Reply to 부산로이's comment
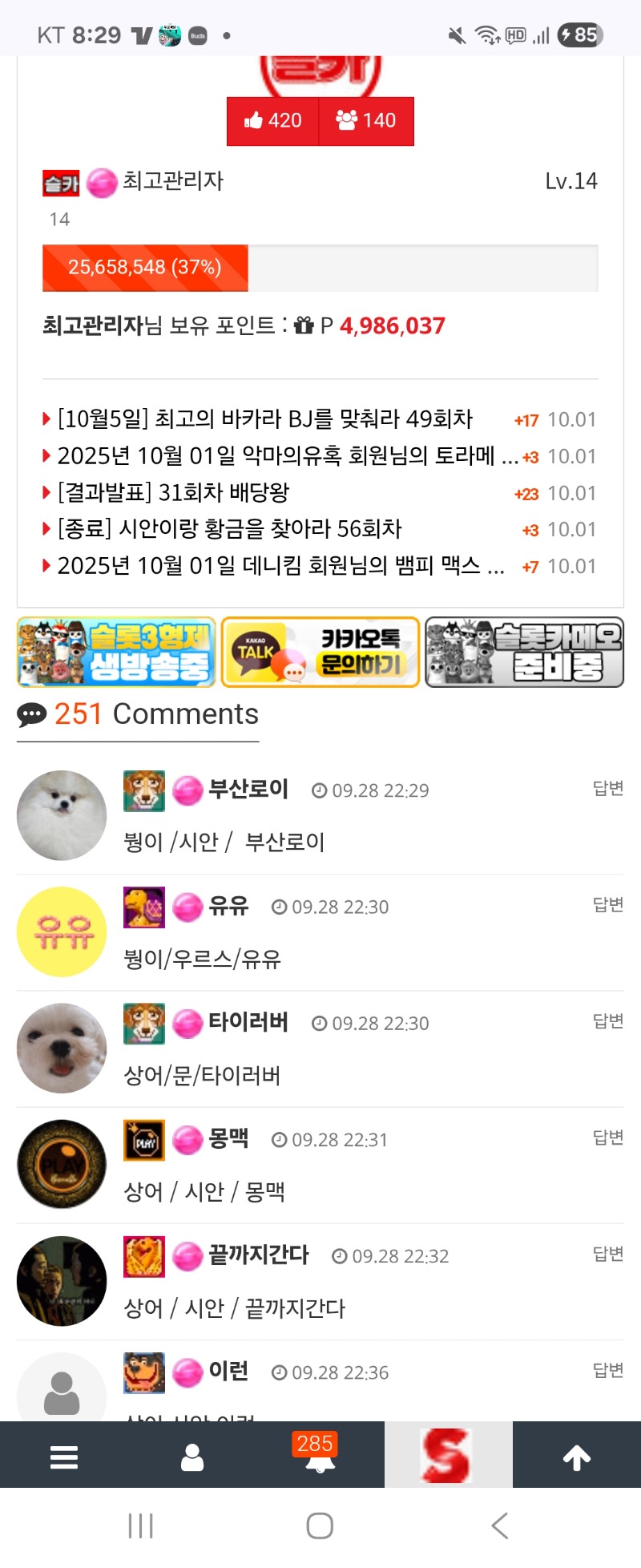This screenshot has width=641, height=1568. (x=607, y=789)
